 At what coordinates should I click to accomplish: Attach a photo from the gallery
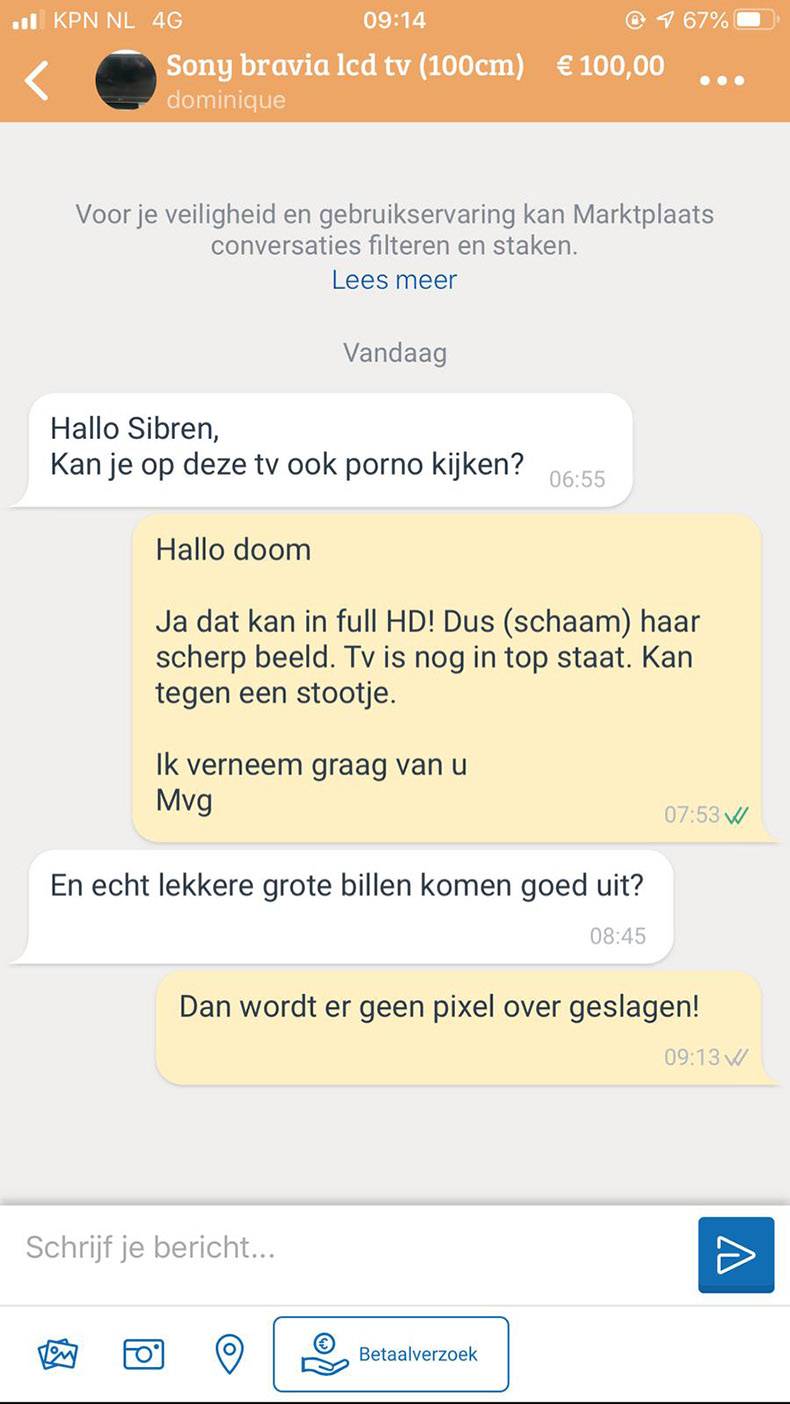[58, 1354]
